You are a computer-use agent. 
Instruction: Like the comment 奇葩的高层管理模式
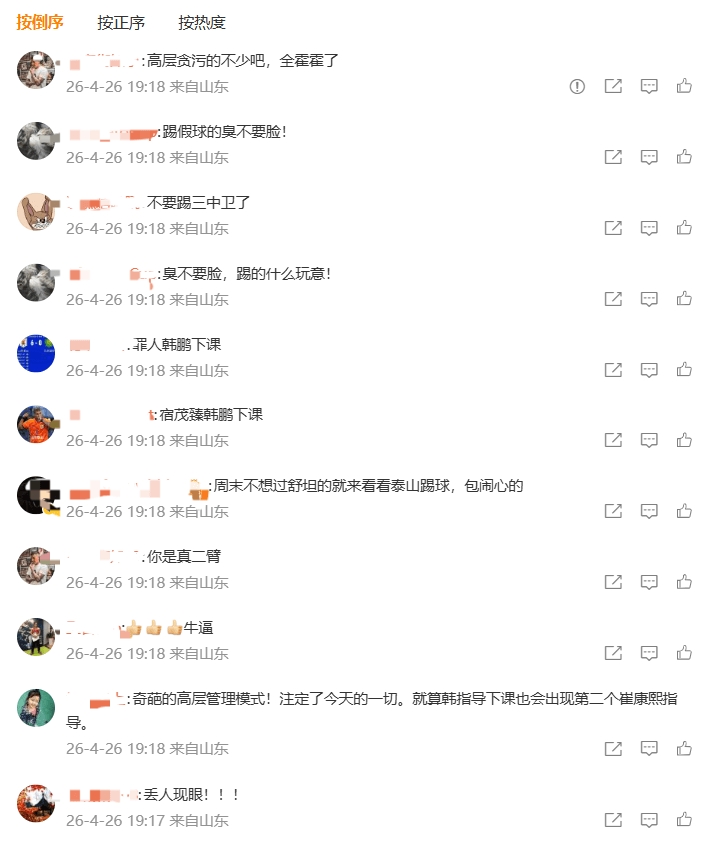(x=684, y=748)
